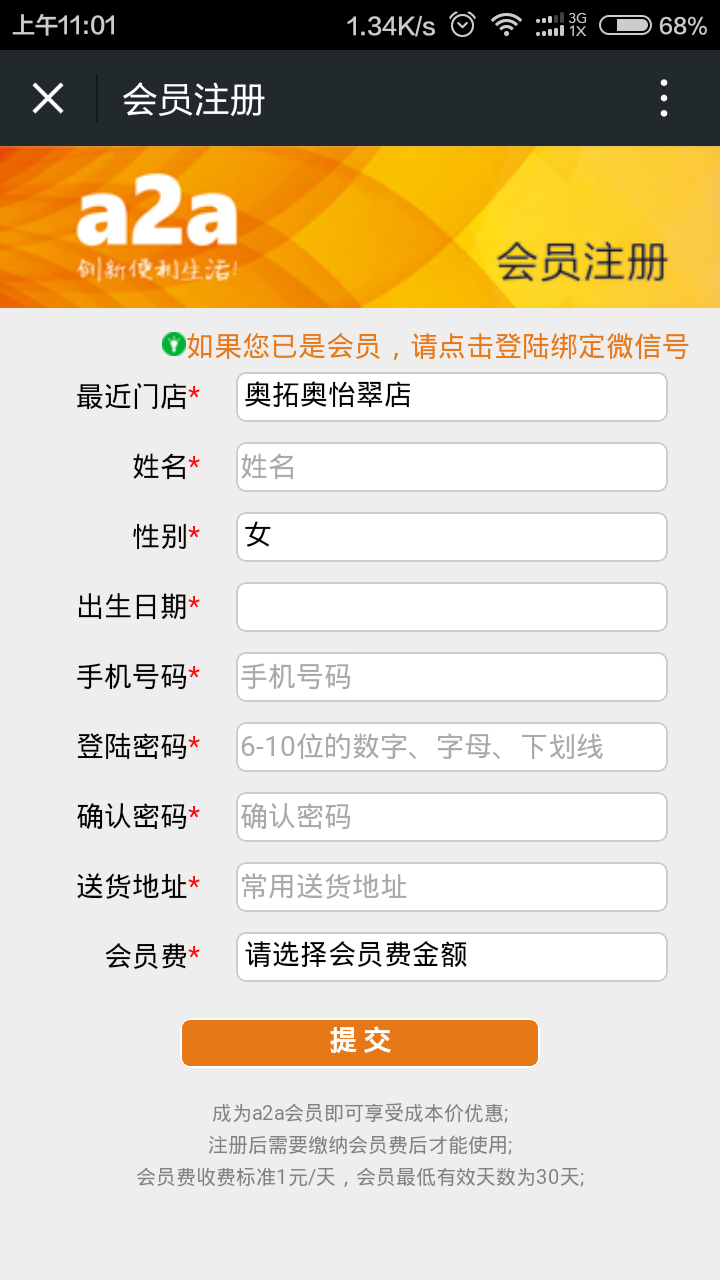Close the 会员注册 page
Screen dimensions: 720x1280
point(48,98)
